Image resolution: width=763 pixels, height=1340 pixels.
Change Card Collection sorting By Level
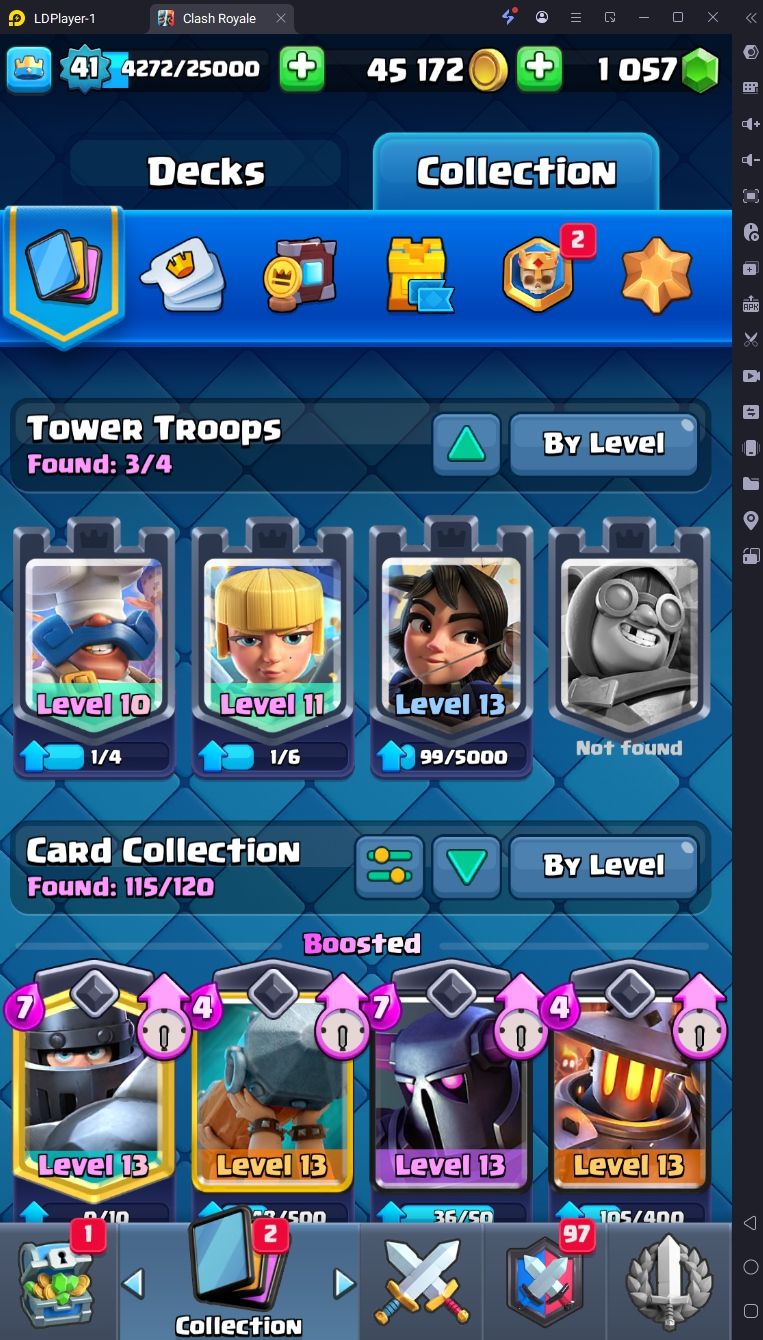[x=603, y=866]
